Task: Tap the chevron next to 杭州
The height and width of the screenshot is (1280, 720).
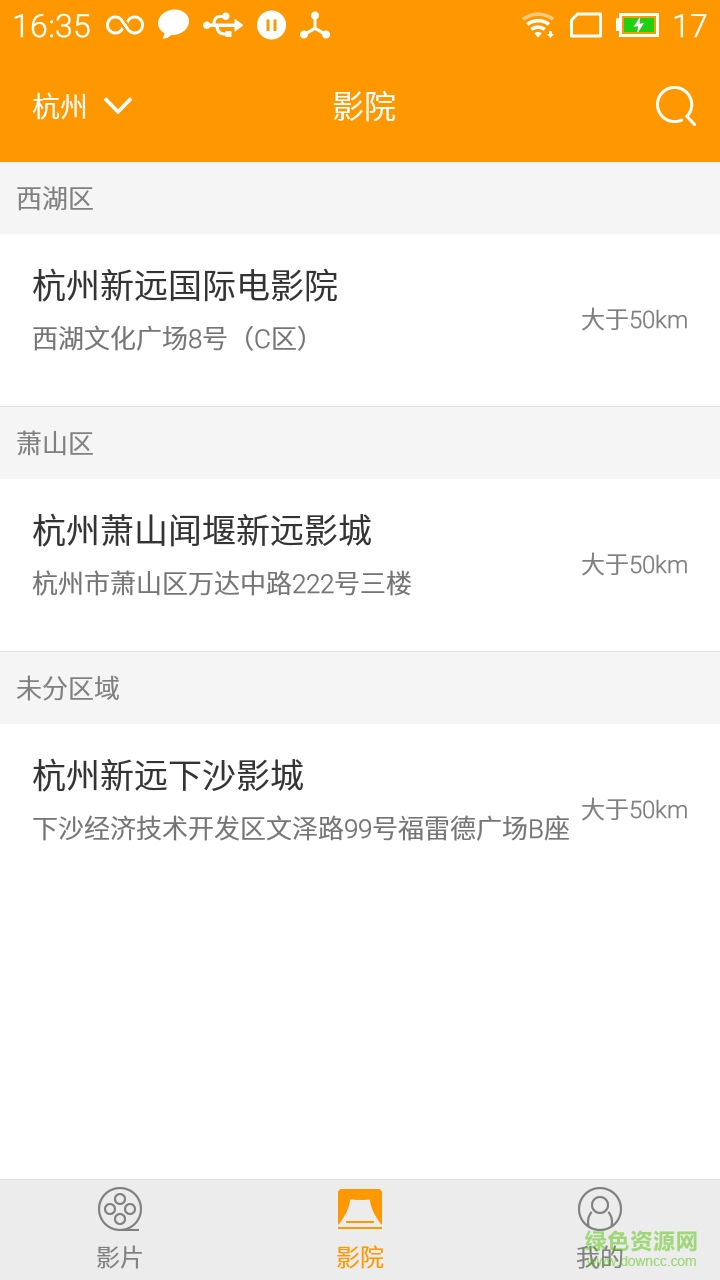Action: click(x=119, y=108)
